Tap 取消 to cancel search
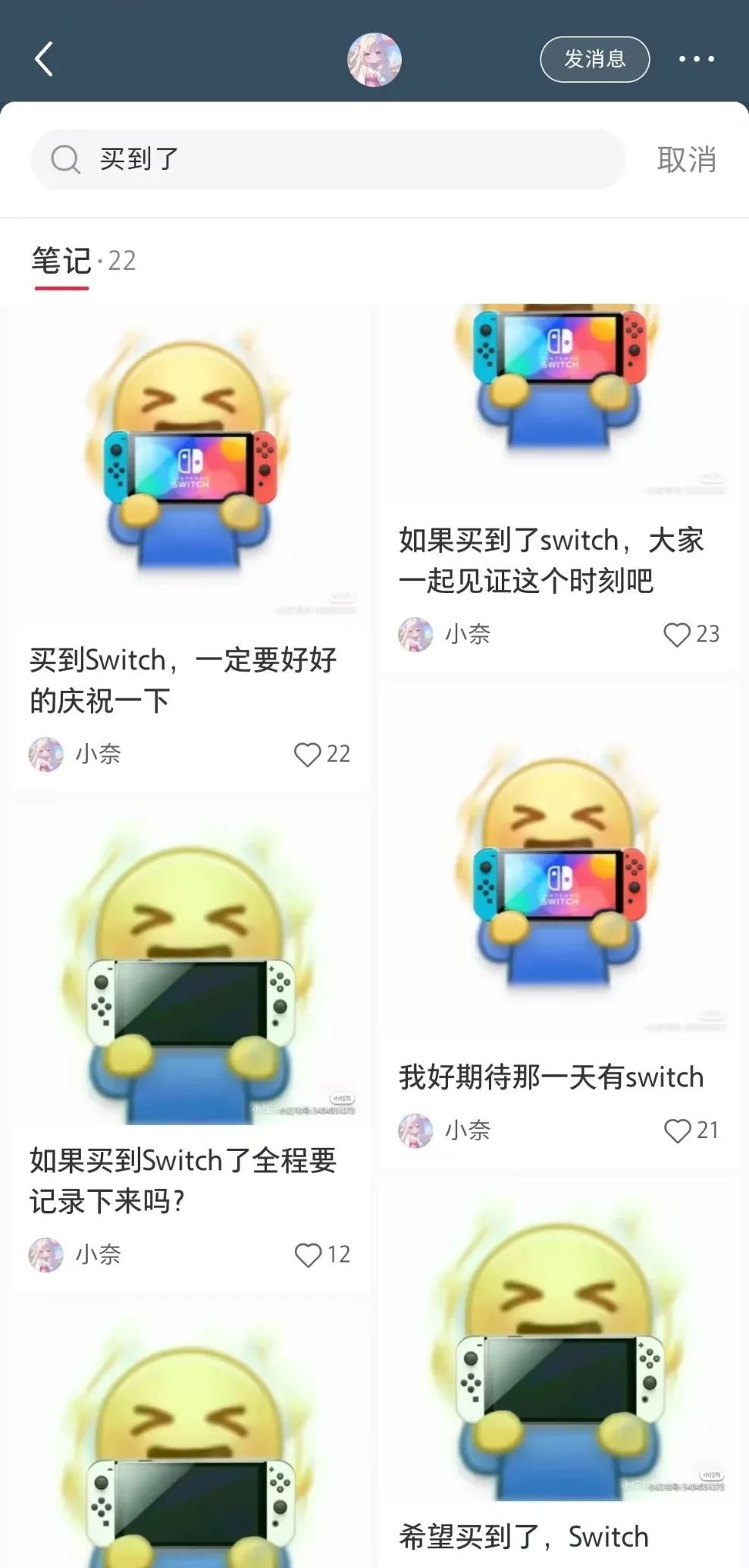This screenshot has width=749, height=1568. pos(686,159)
